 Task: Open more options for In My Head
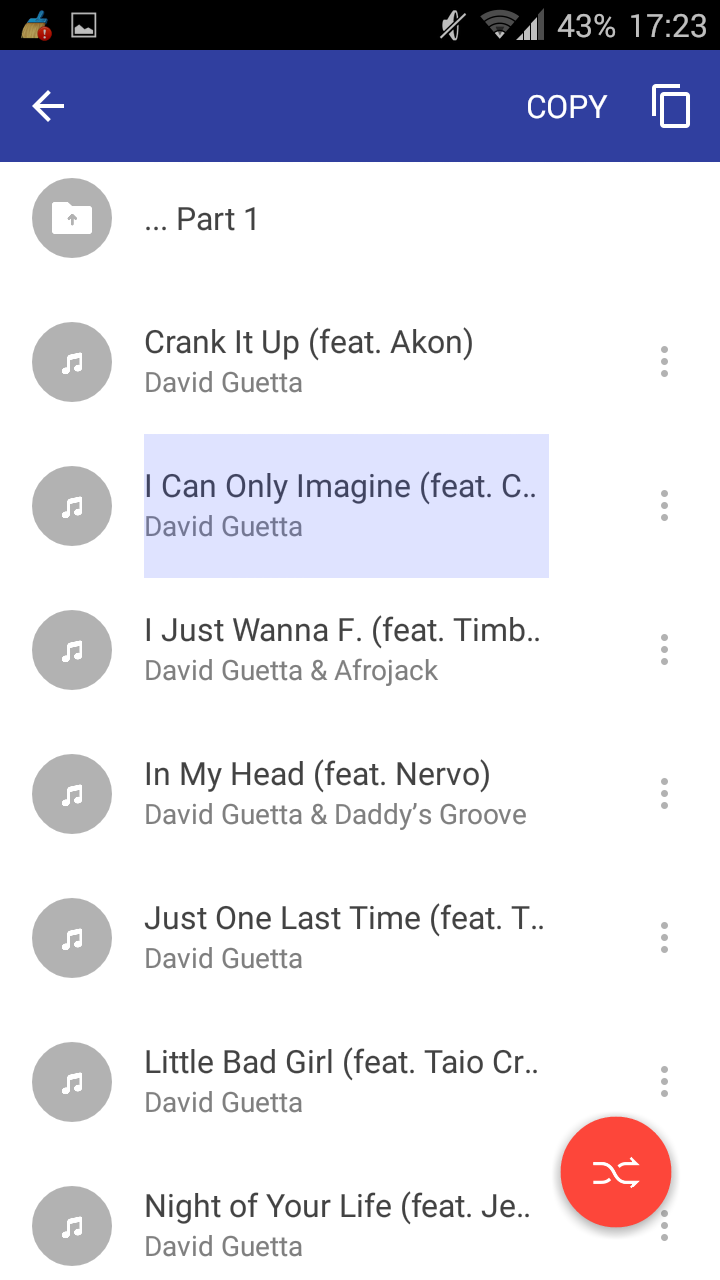(x=664, y=794)
